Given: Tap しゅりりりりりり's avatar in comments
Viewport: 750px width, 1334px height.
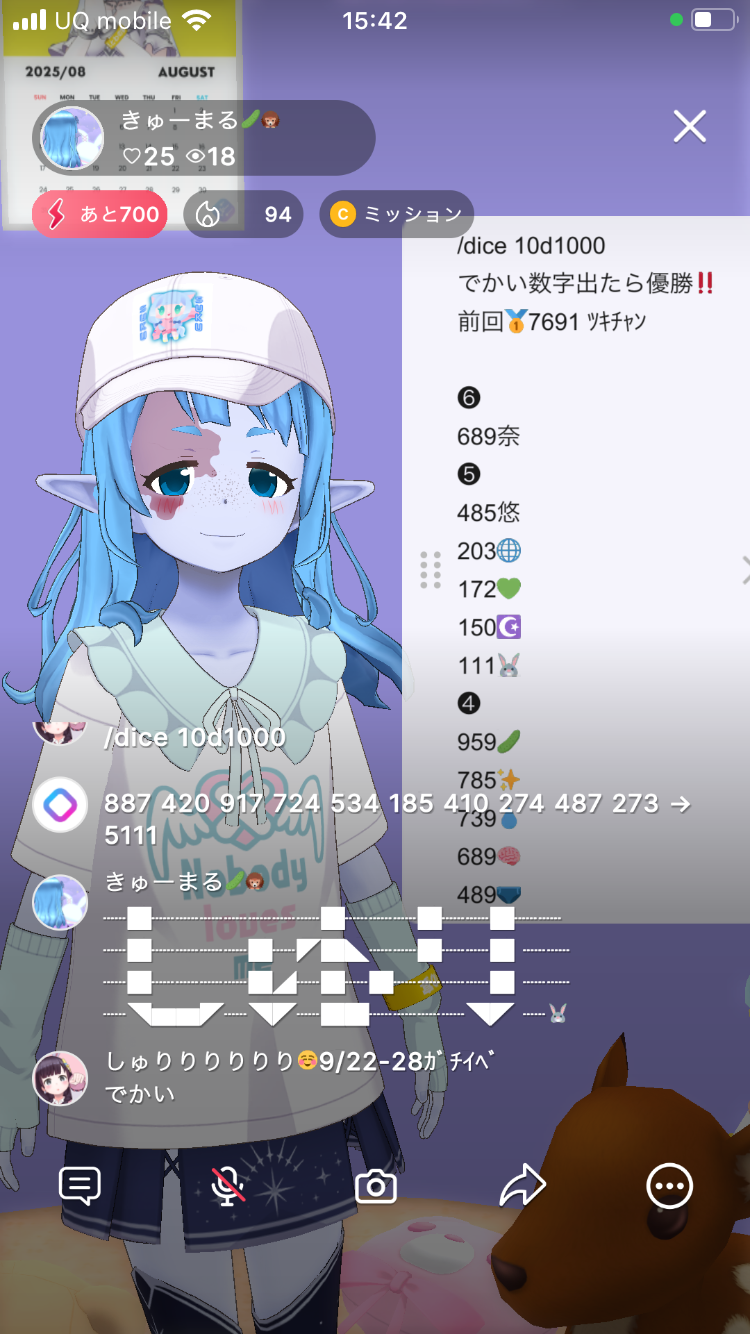Looking at the screenshot, I should (x=60, y=1077).
